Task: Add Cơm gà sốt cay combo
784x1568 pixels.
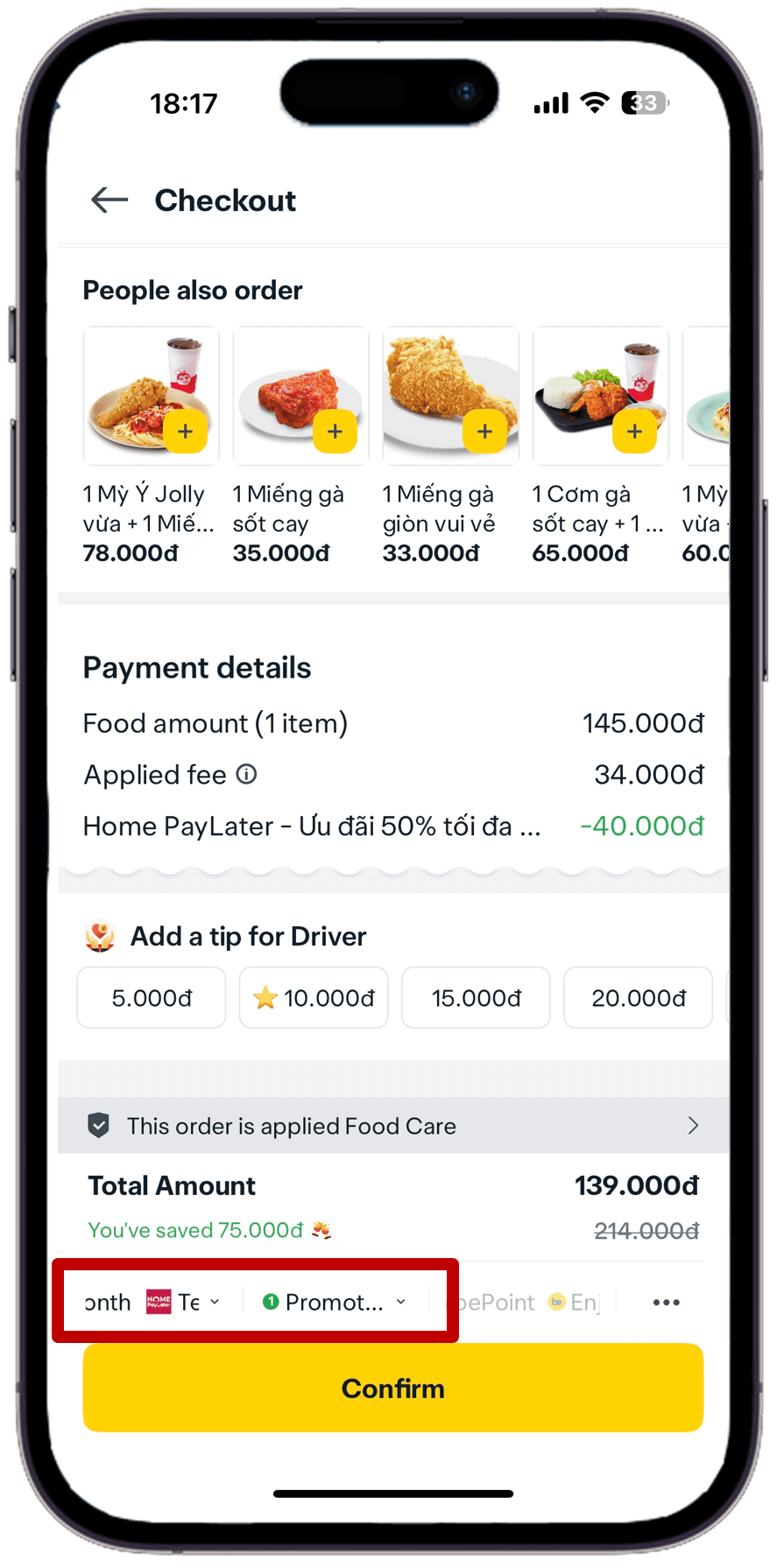Action: [634, 432]
